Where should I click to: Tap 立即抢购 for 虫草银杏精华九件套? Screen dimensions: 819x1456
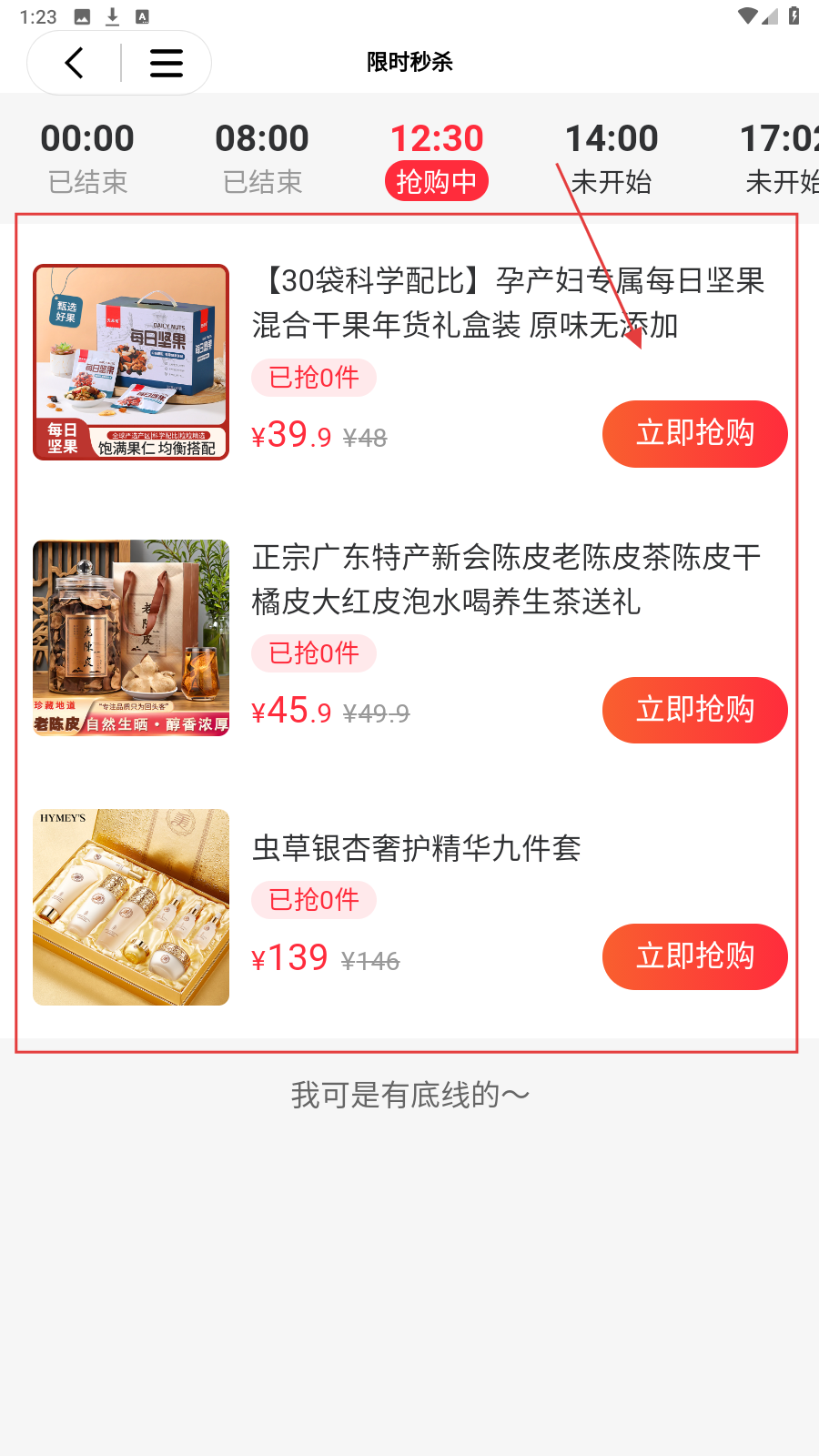coord(694,956)
